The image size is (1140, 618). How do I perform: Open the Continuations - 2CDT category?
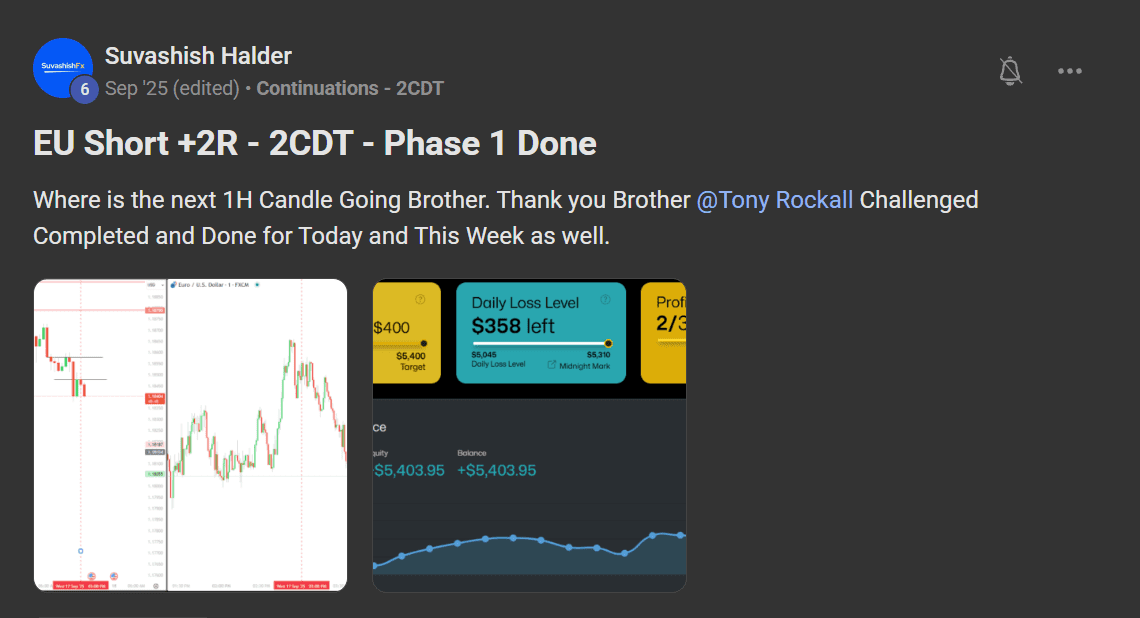349,88
